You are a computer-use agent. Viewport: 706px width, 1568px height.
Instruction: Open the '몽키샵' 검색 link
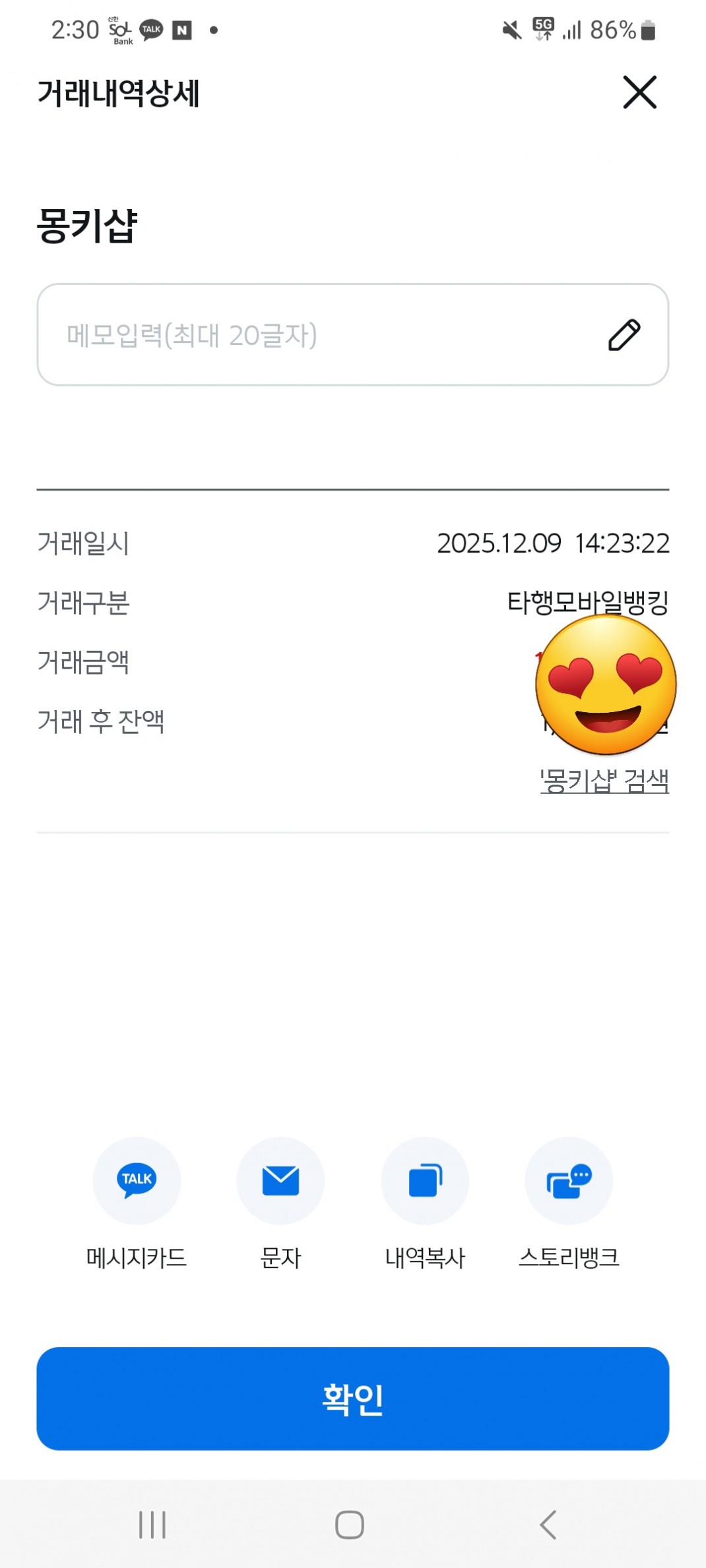pyautogui.click(x=604, y=781)
